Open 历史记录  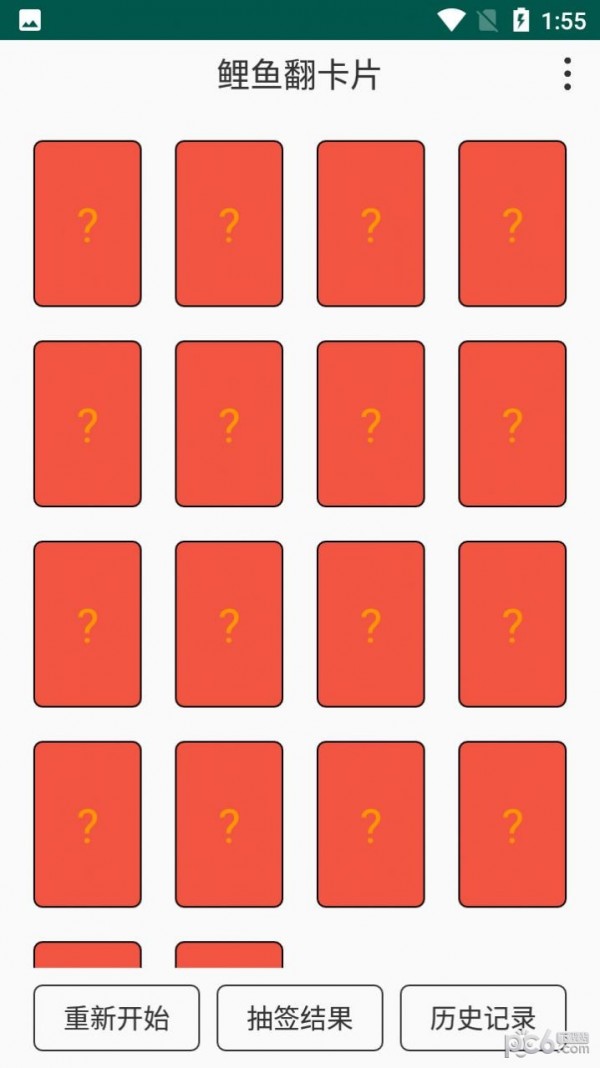coord(482,1018)
